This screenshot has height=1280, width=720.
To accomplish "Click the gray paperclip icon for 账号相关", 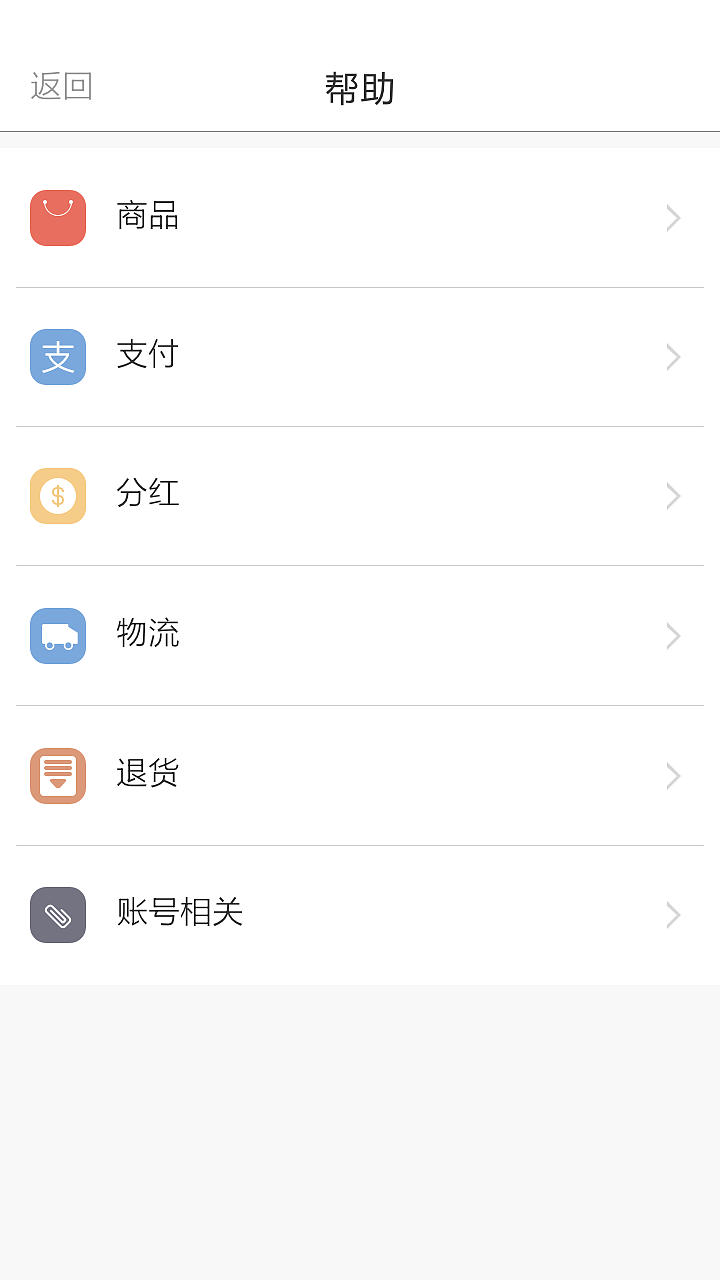I will point(57,915).
